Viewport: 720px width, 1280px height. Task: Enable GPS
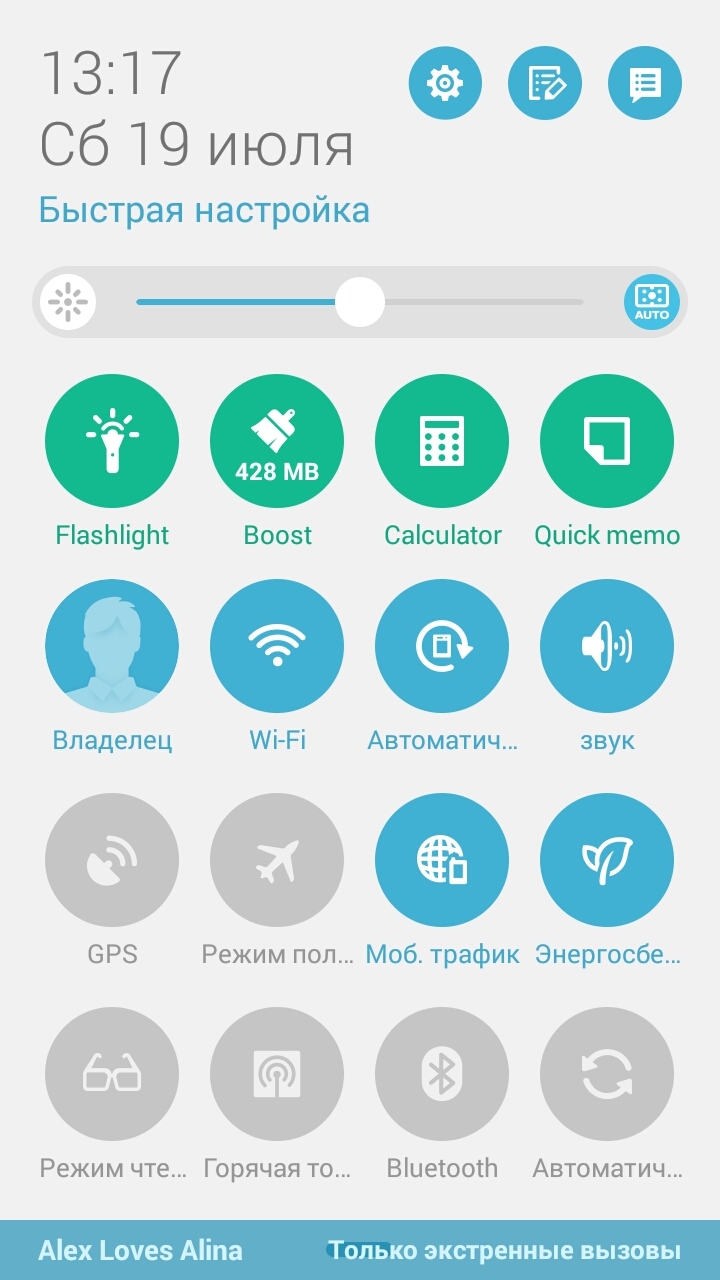(112, 860)
